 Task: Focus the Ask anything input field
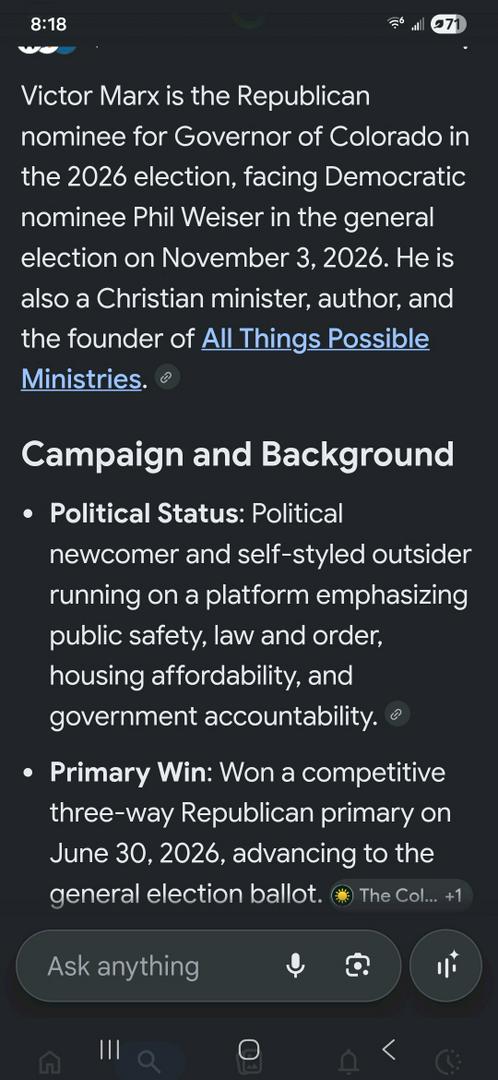158,966
